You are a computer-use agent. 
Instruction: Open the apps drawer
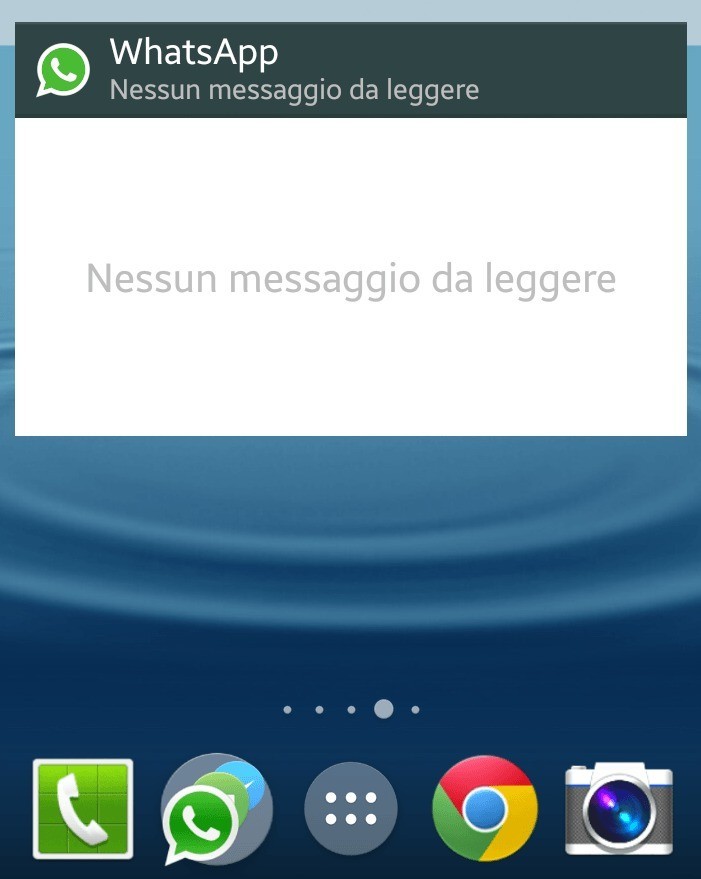coord(350,808)
